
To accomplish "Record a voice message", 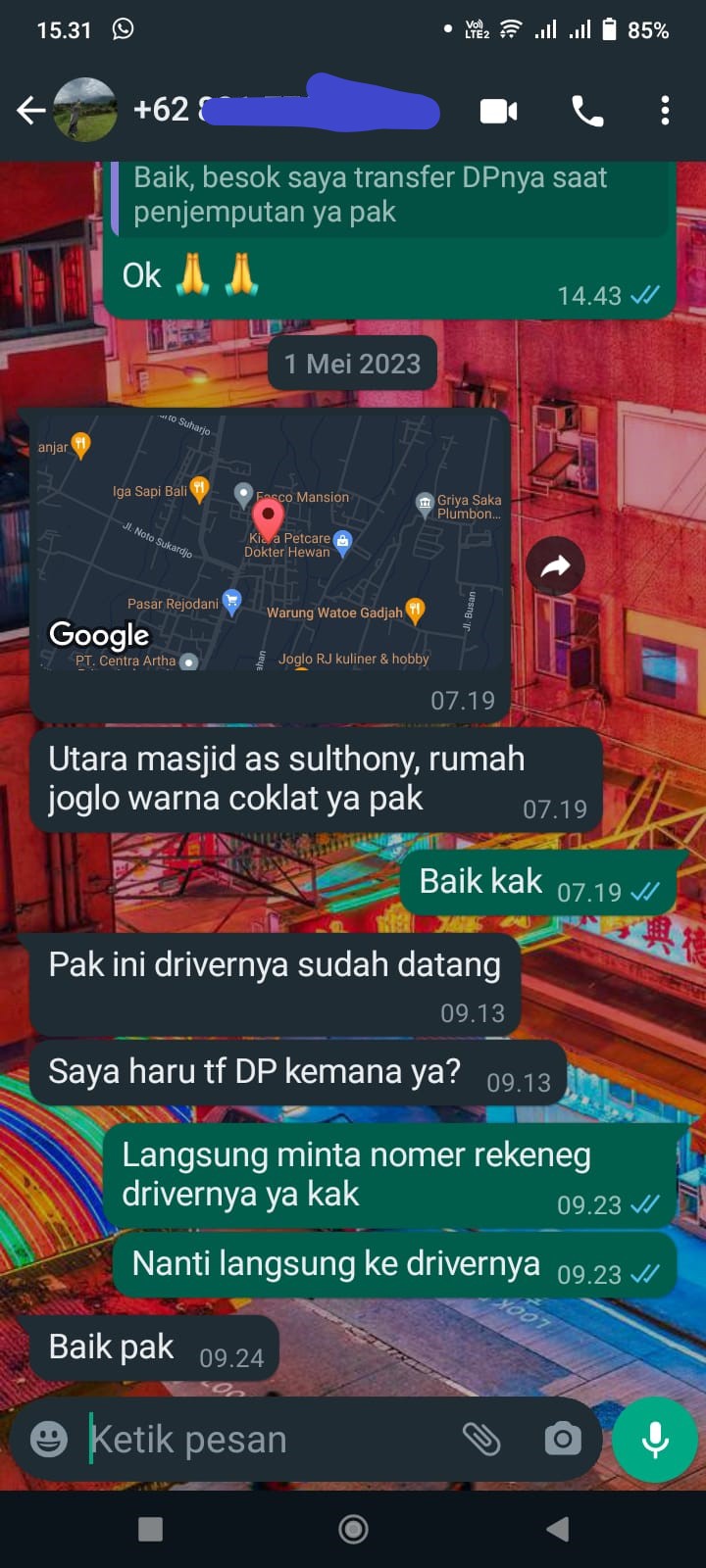I will [655, 1440].
